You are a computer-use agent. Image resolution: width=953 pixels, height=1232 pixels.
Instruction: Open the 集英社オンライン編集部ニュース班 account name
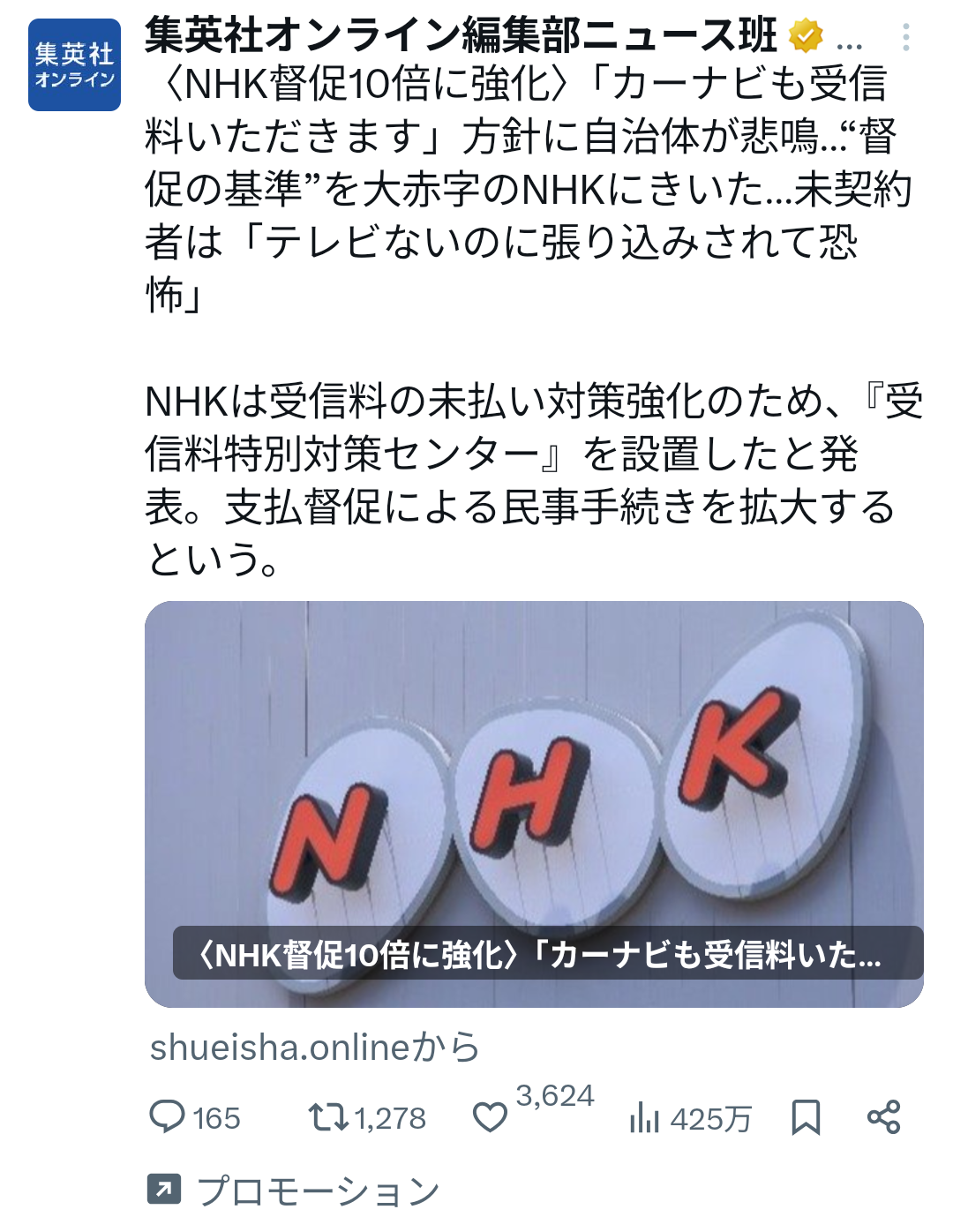click(460, 35)
